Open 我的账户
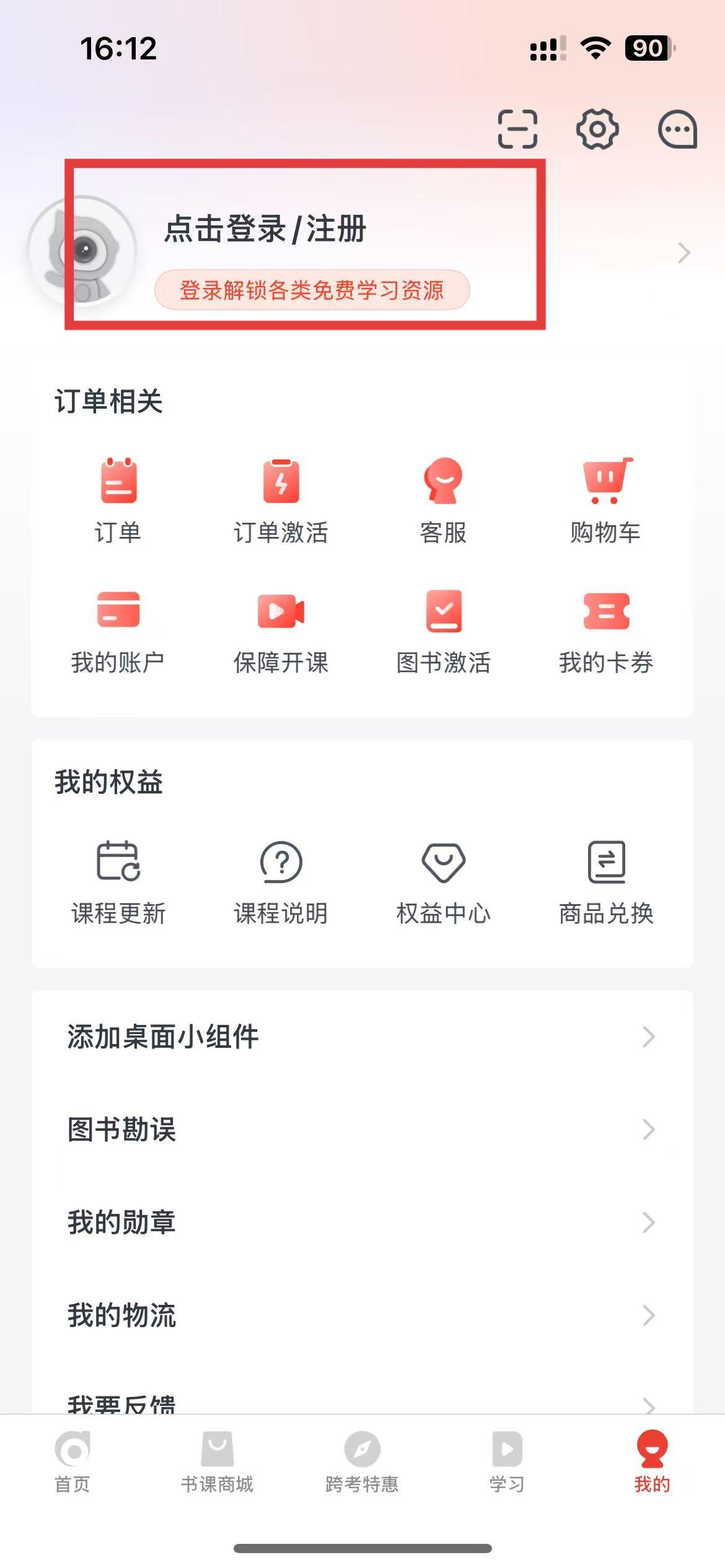 coord(118,632)
